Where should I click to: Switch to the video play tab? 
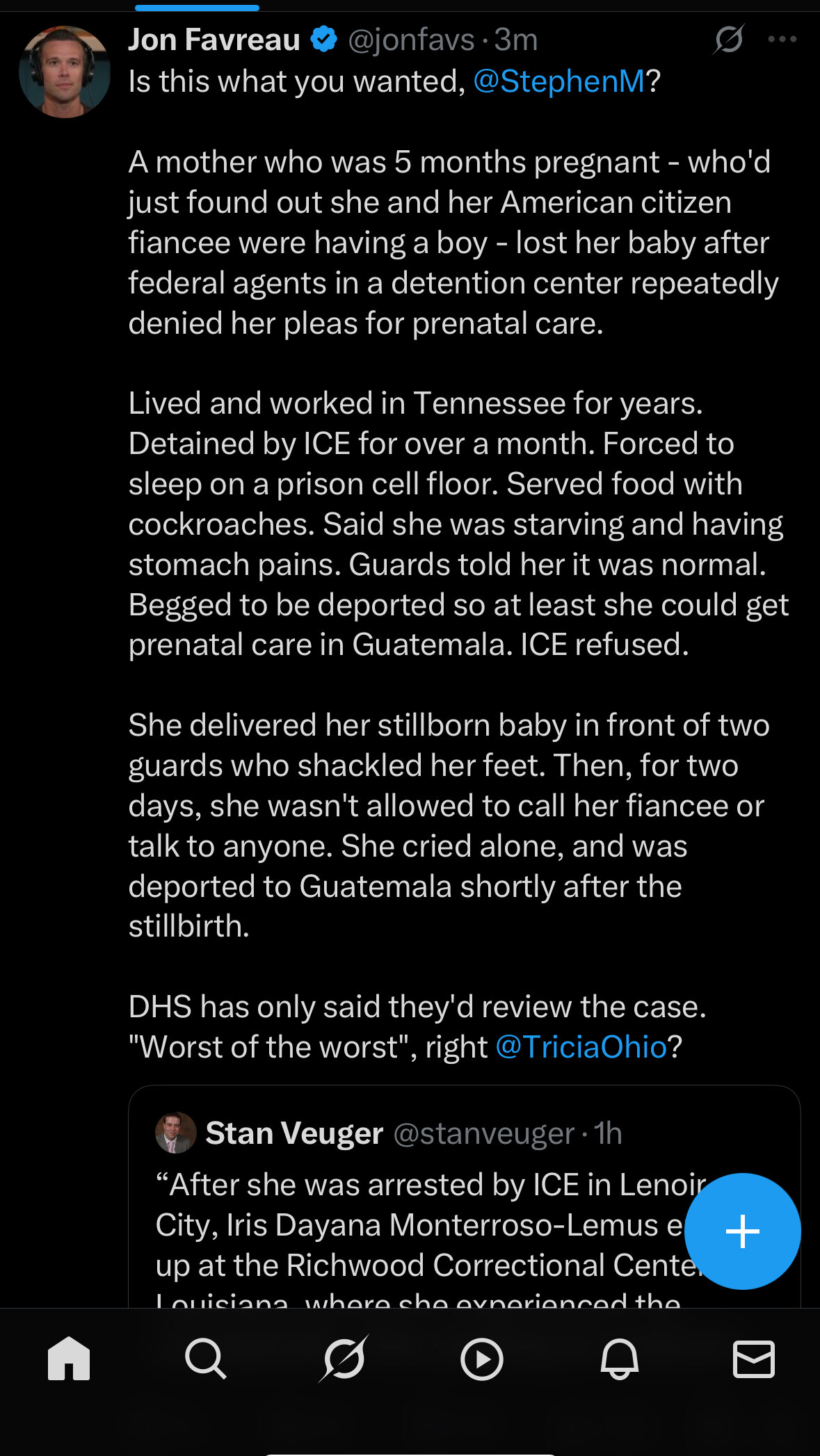[481, 1359]
